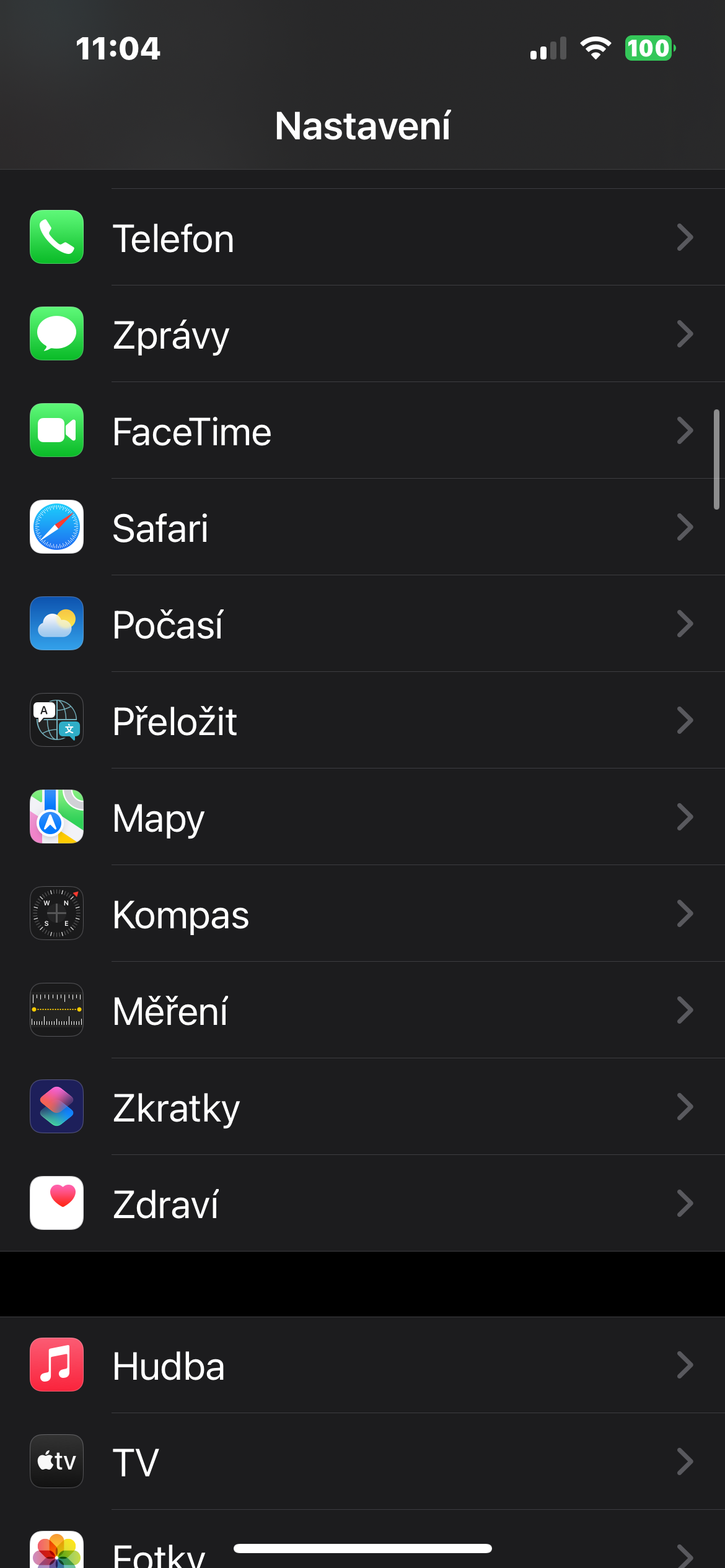
Task: Open the Měření row
Action: point(362,1010)
